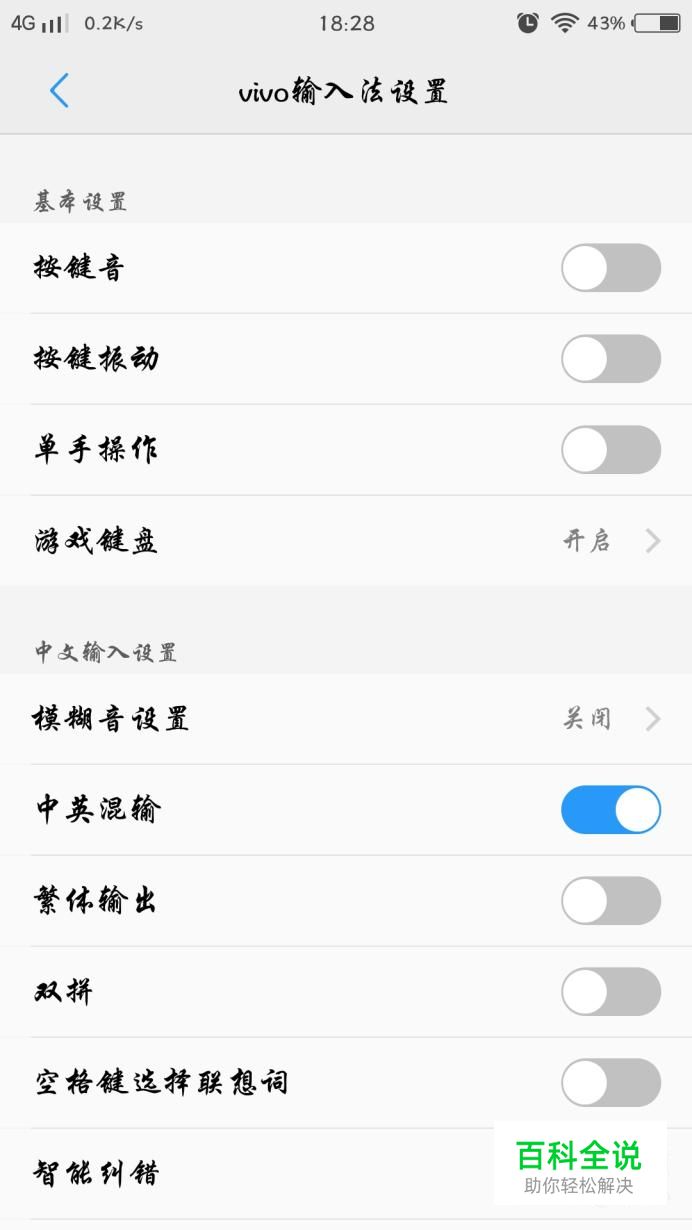This screenshot has height=1230, width=692.
Task: Toggle the 单手操作 switch
Action: point(611,450)
